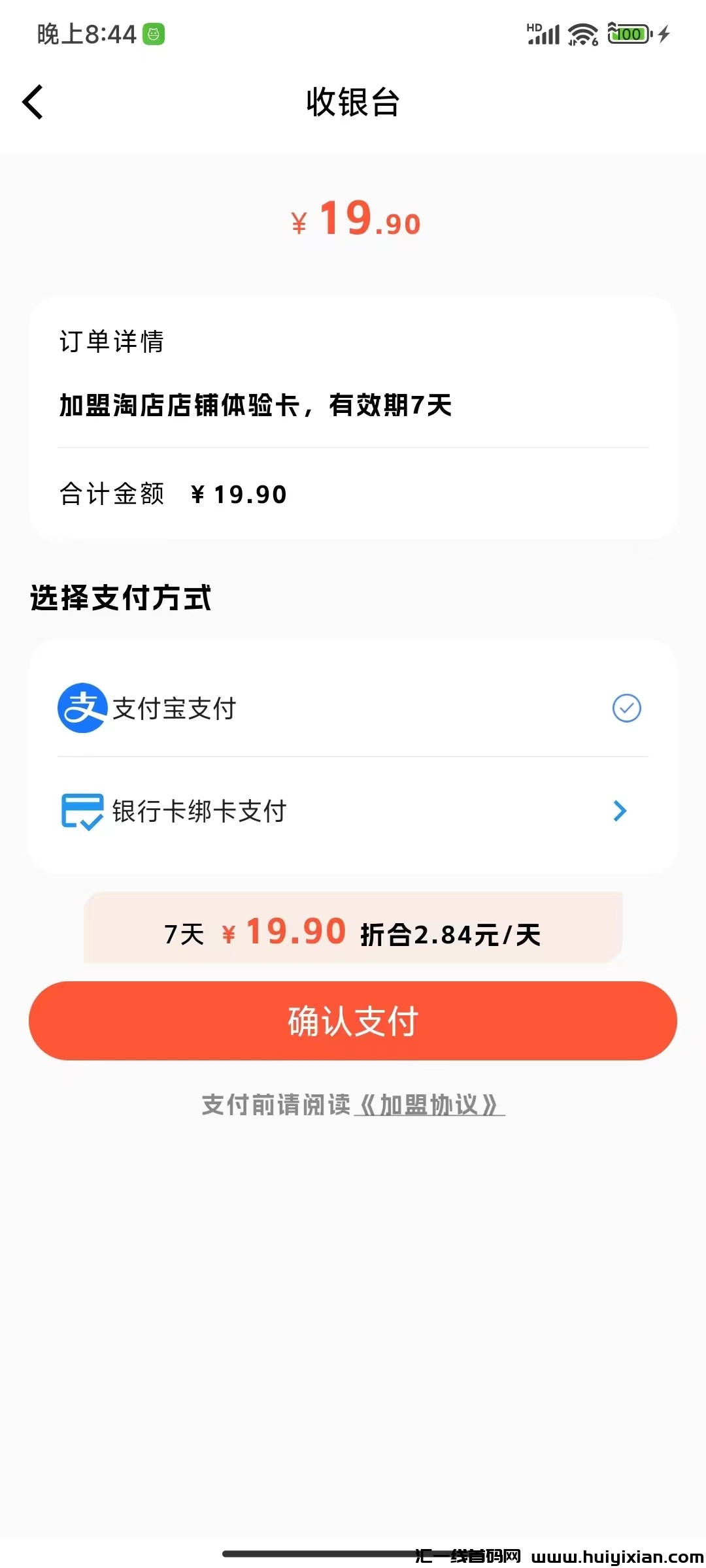Tap the green messenger app icon in status bar
This screenshot has height=1568, width=706.
pos(152,33)
